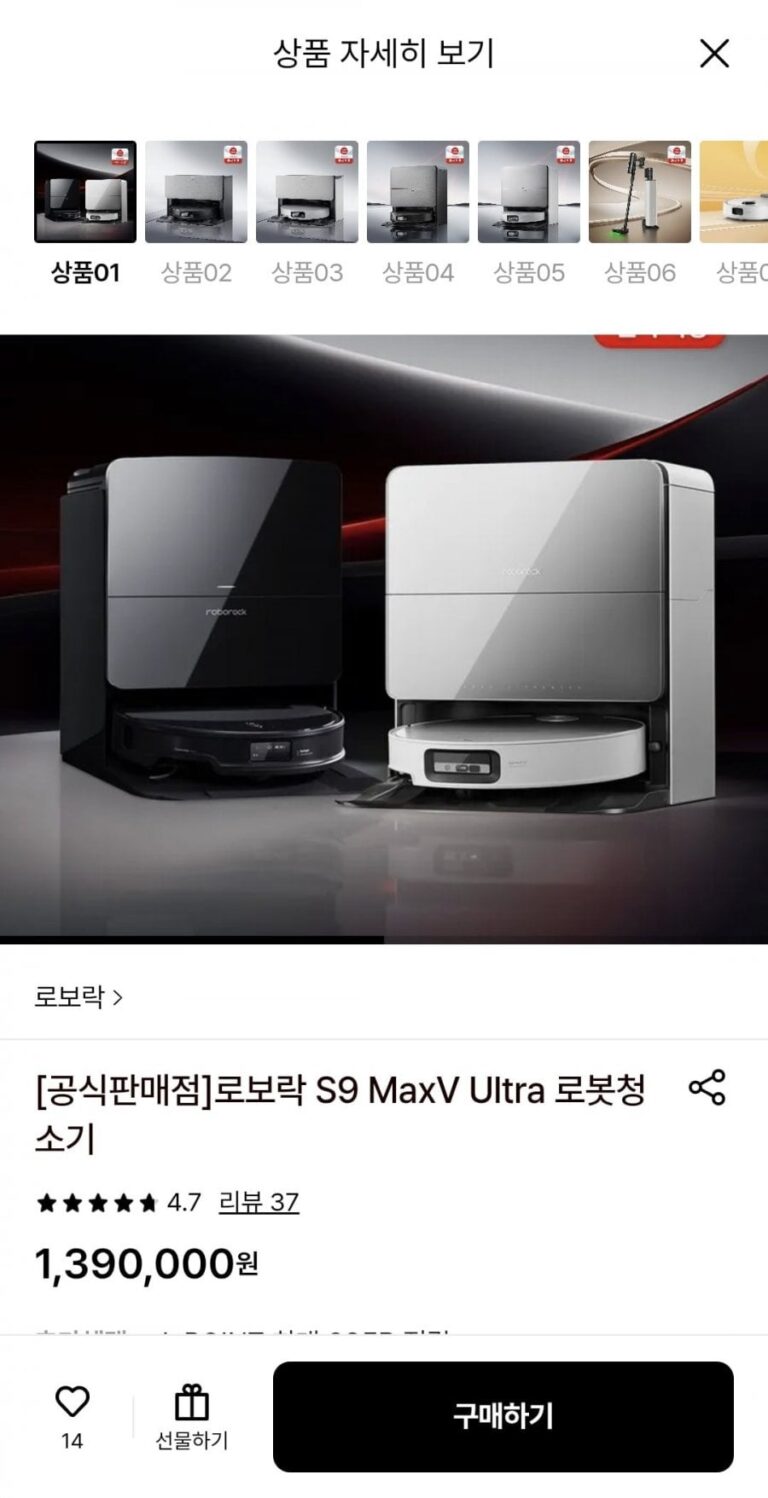Screen dimensions: 768x1498
Task: Select the 상품05 thumbnail
Action: tap(529, 192)
